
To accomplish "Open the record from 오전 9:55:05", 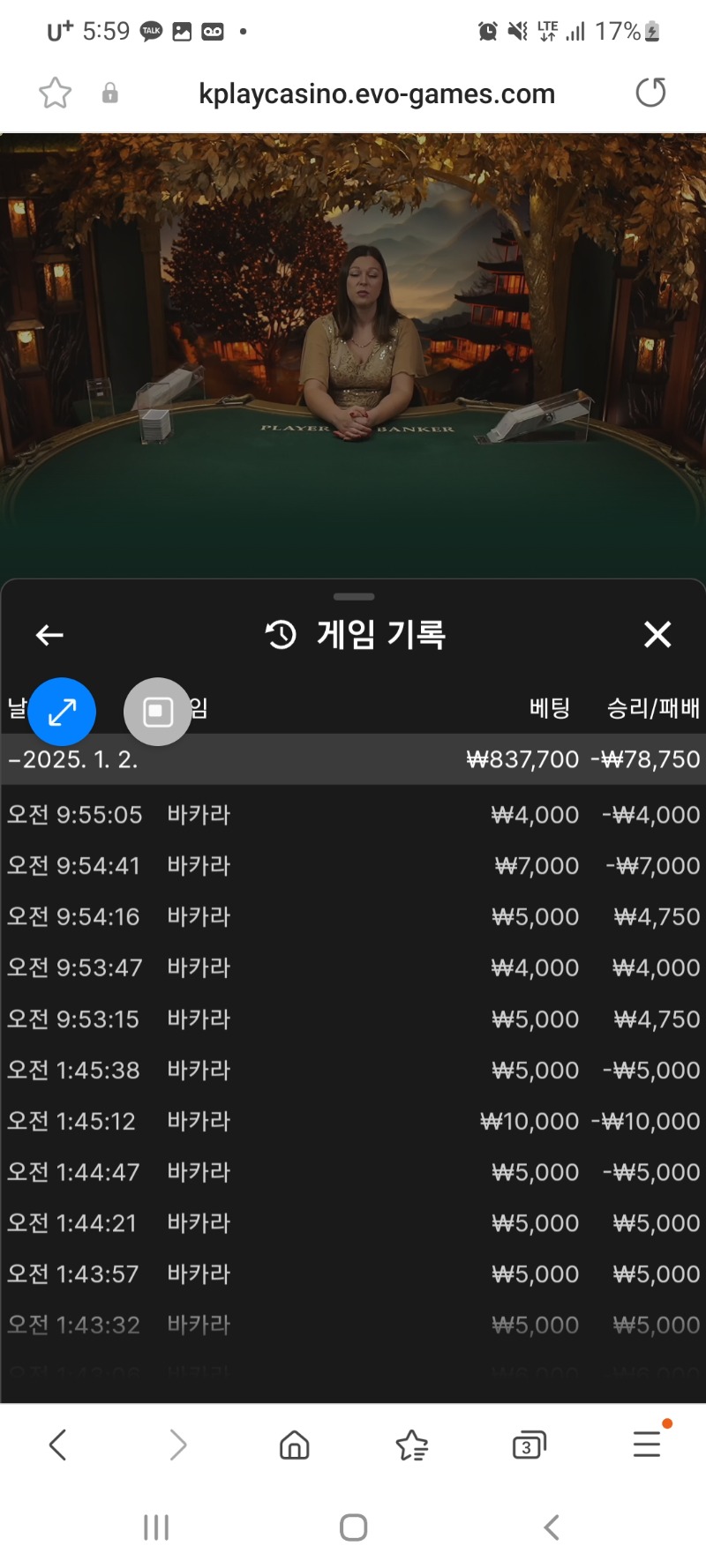I will point(353,815).
